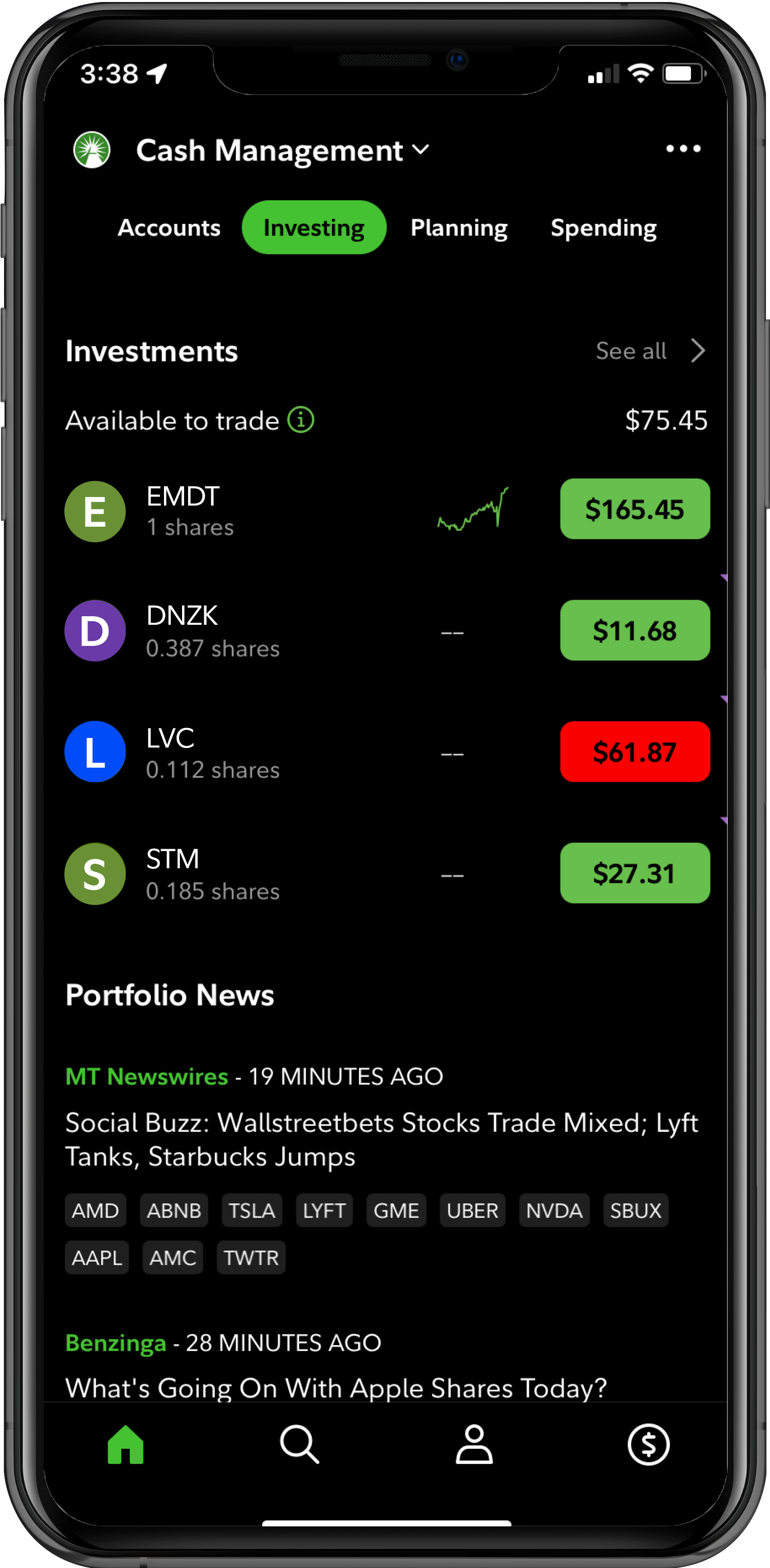The height and width of the screenshot is (1568, 770).
Task: Open the Spending tab
Action: (x=603, y=228)
